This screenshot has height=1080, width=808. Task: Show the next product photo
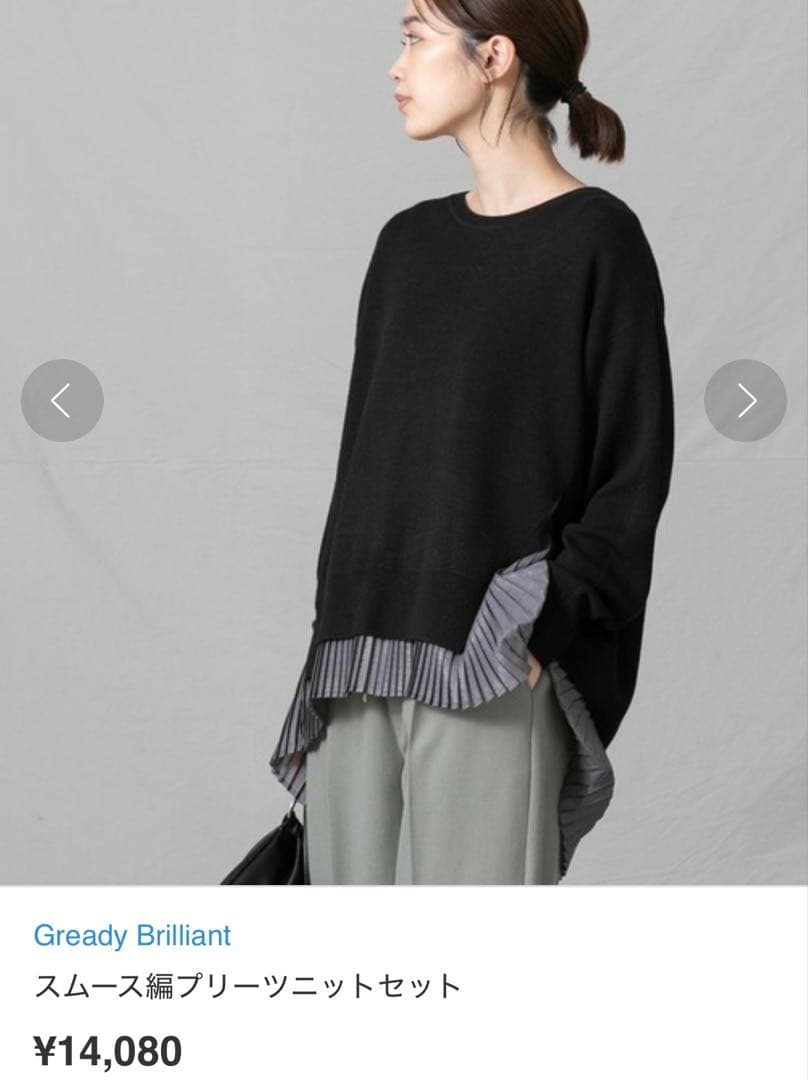point(745,400)
